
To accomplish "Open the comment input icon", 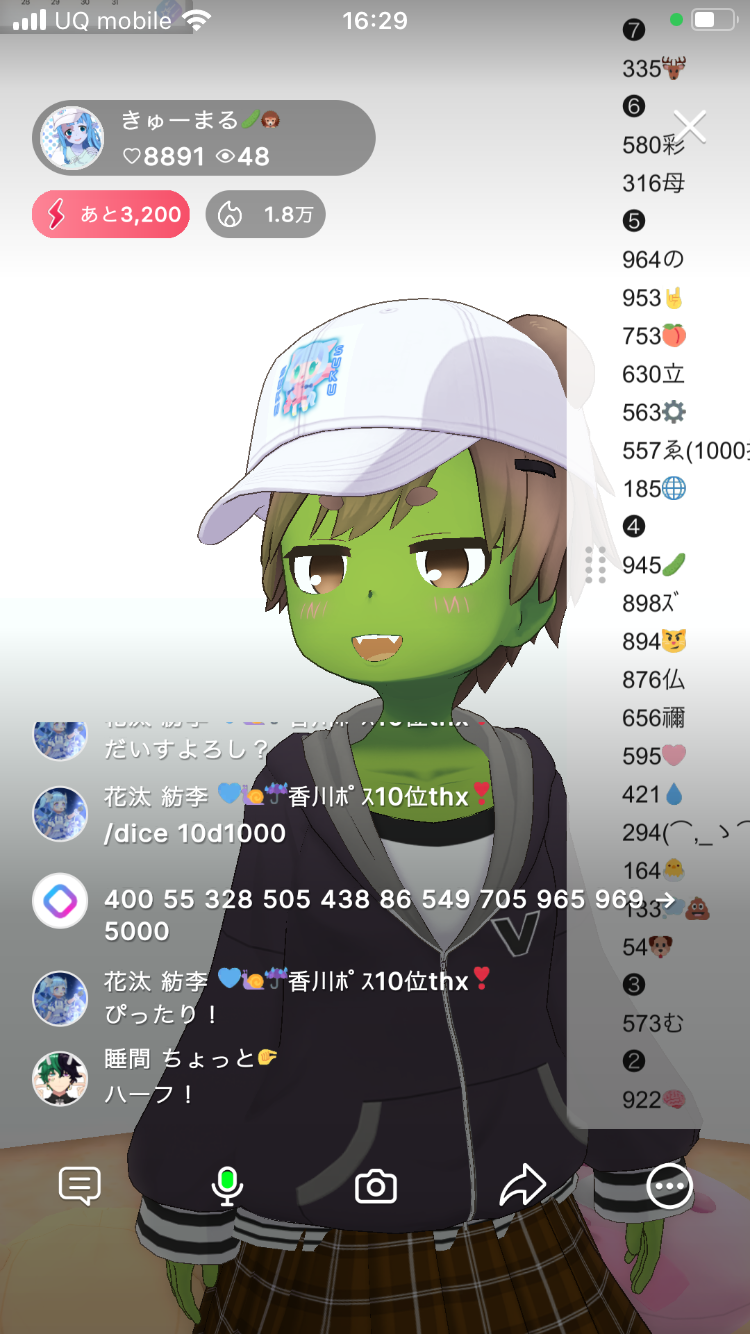I will pos(80,1186).
